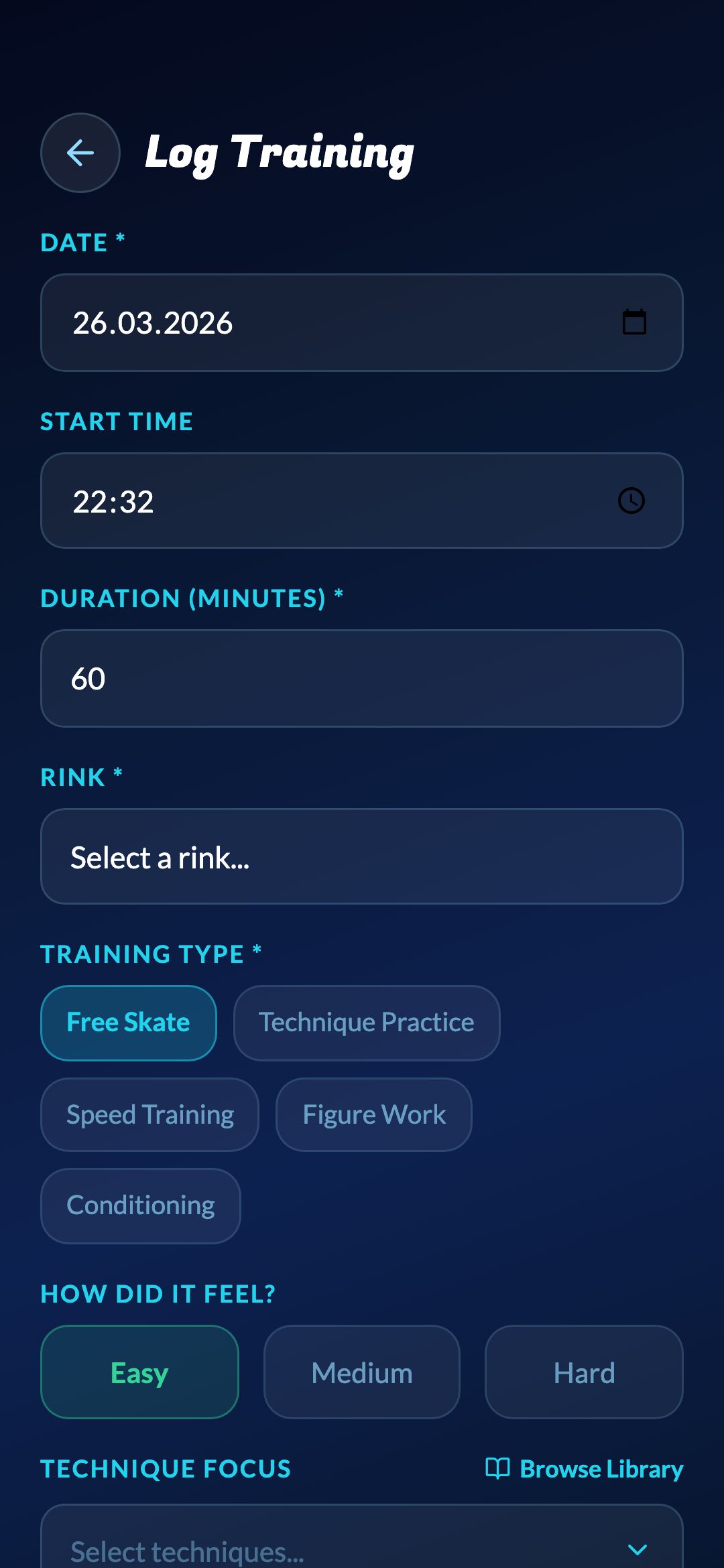The width and height of the screenshot is (724, 1568).
Task: Mark the session as Medium
Action: 361,1372
